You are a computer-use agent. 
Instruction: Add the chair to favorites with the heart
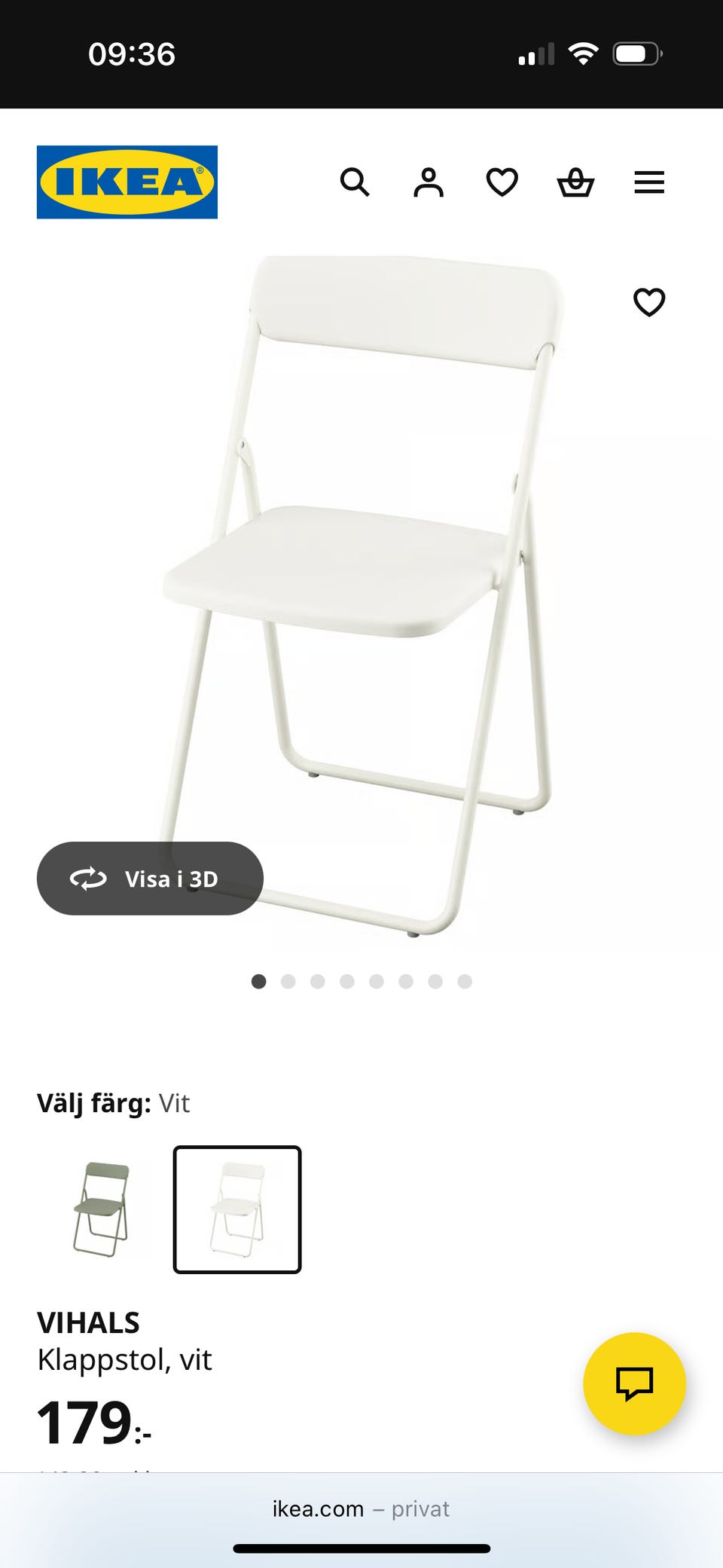pyautogui.click(x=649, y=304)
